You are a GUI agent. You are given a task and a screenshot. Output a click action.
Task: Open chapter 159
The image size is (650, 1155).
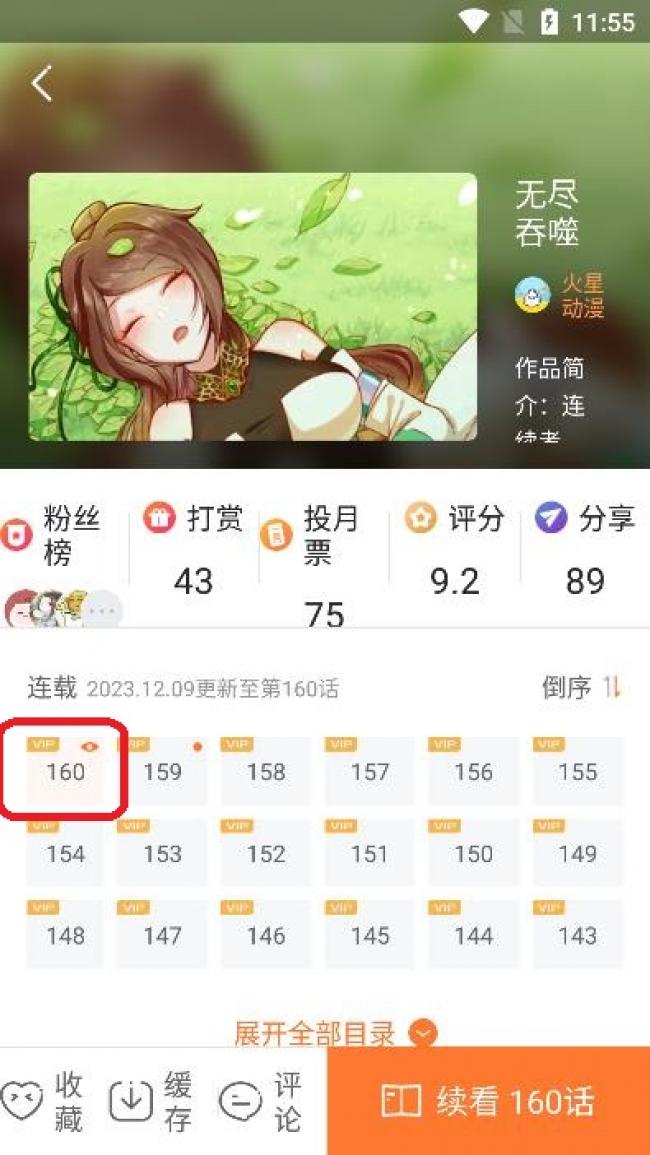click(x=162, y=772)
